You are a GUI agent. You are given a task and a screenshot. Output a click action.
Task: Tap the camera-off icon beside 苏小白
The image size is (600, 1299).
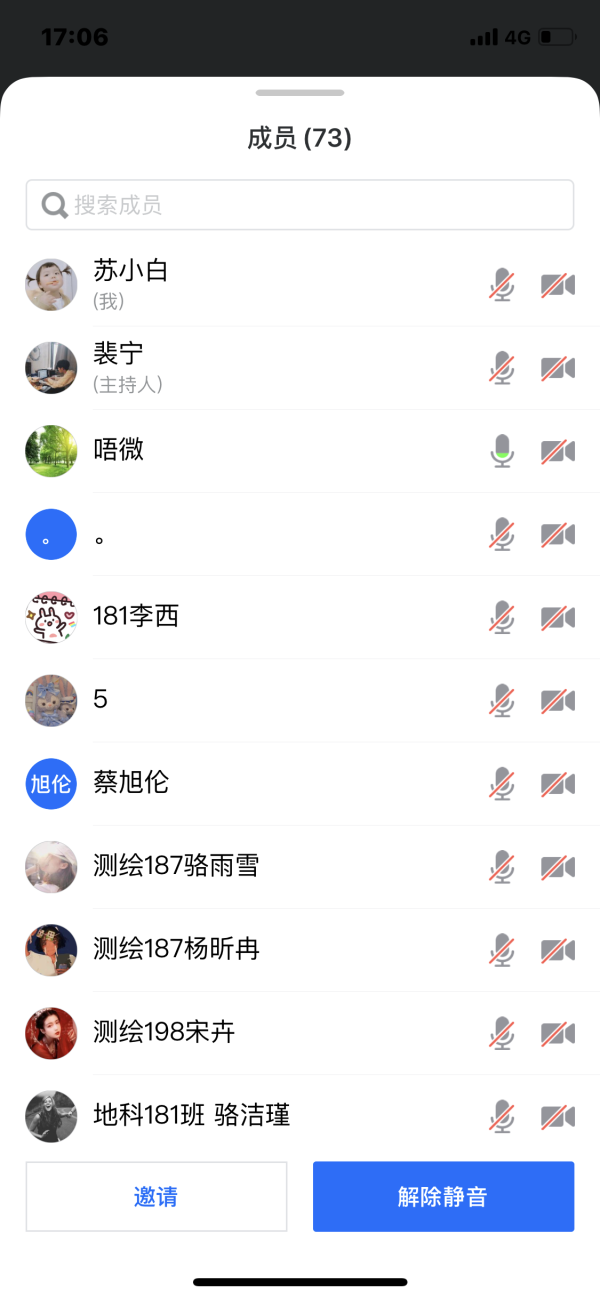(558, 285)
